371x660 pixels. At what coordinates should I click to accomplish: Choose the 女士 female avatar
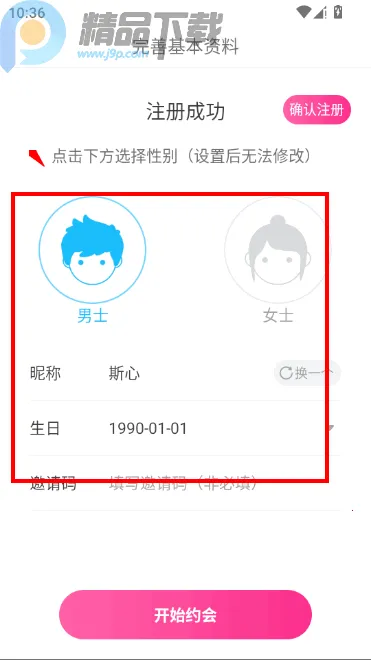278,250
